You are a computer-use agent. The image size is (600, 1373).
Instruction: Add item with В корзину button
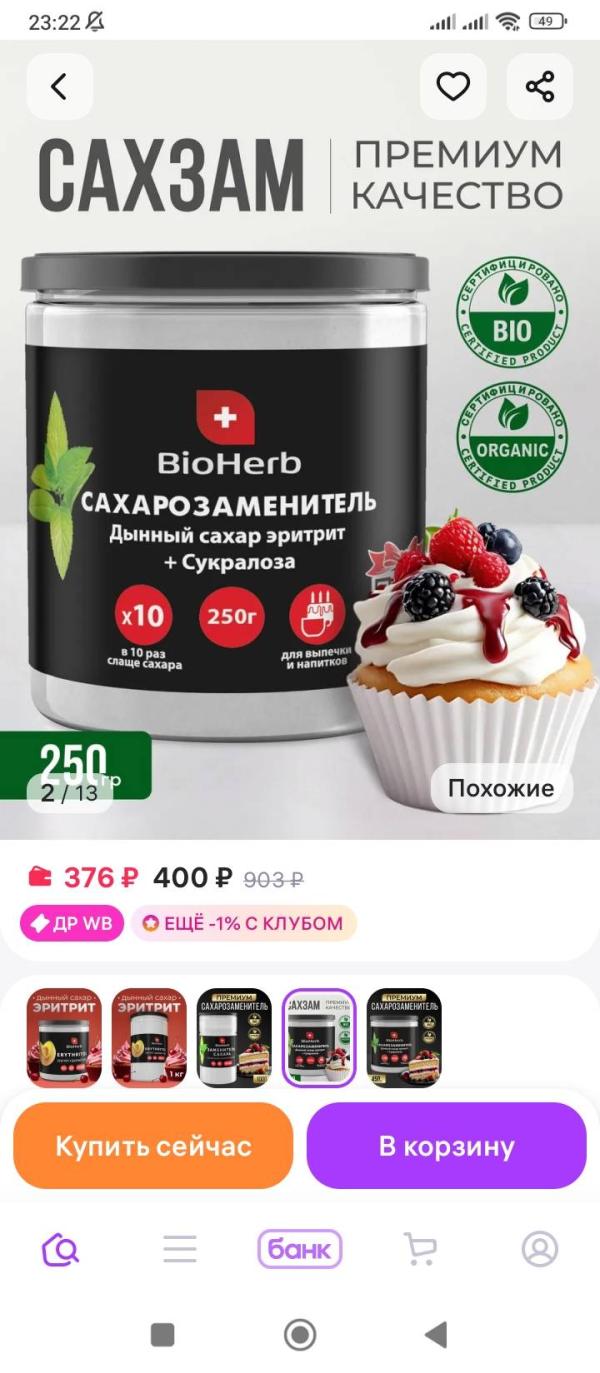pyautogui.click(x=446, y=1146)
